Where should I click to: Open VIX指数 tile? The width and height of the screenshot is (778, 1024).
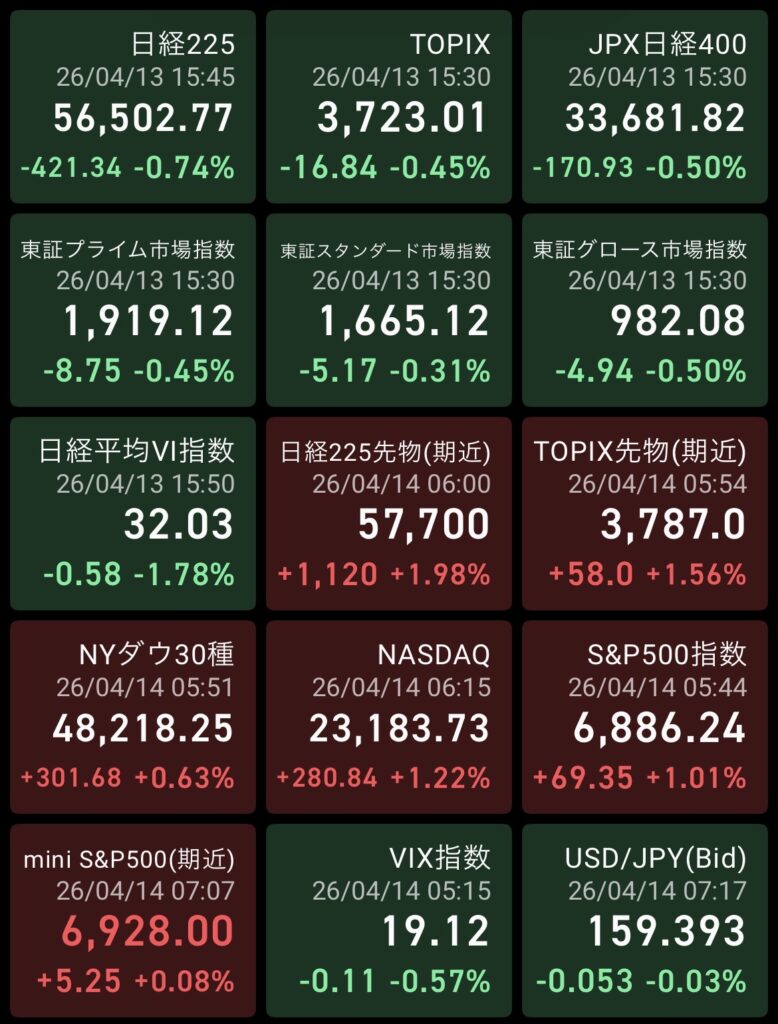pyautogui.click(x=389, y=920)
